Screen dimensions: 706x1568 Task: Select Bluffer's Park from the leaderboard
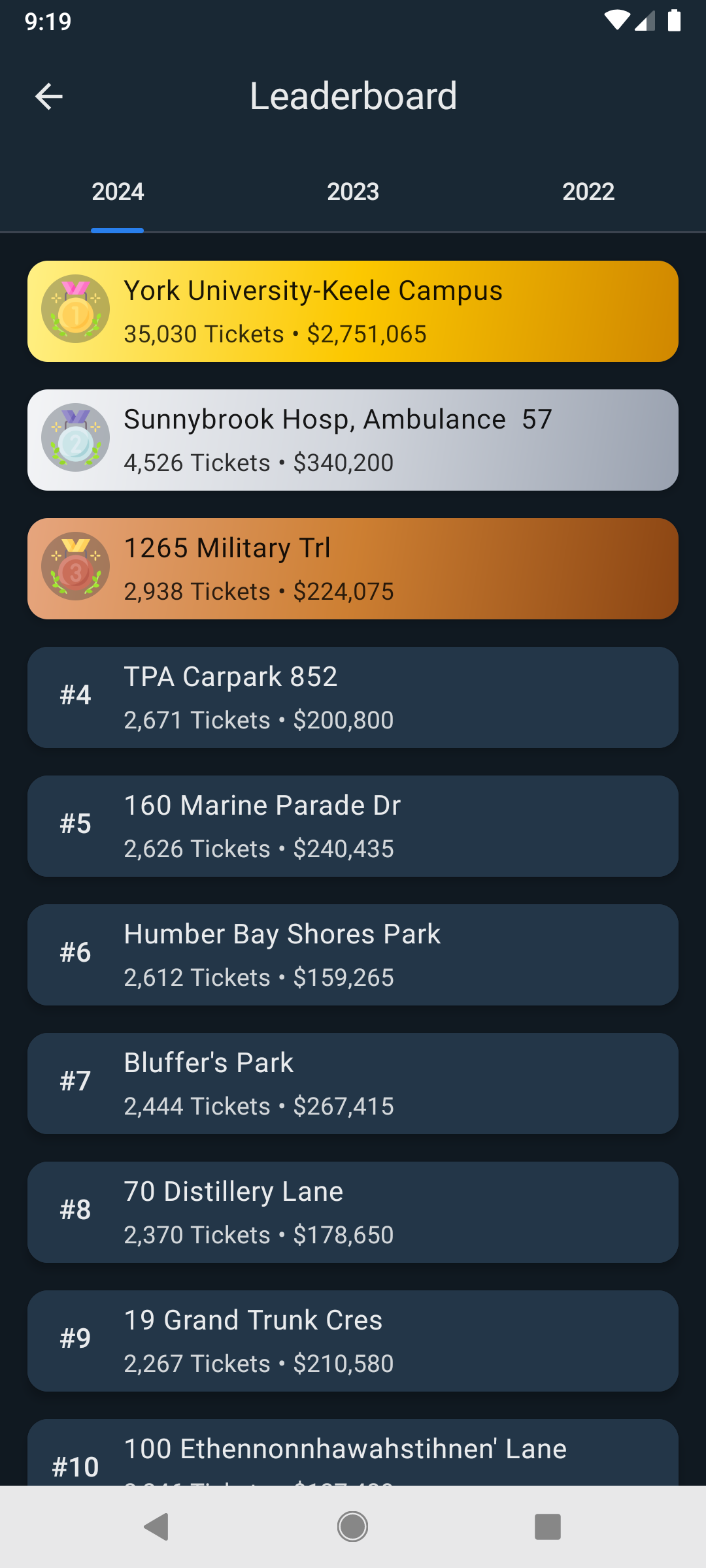[x=353, y=1083]
